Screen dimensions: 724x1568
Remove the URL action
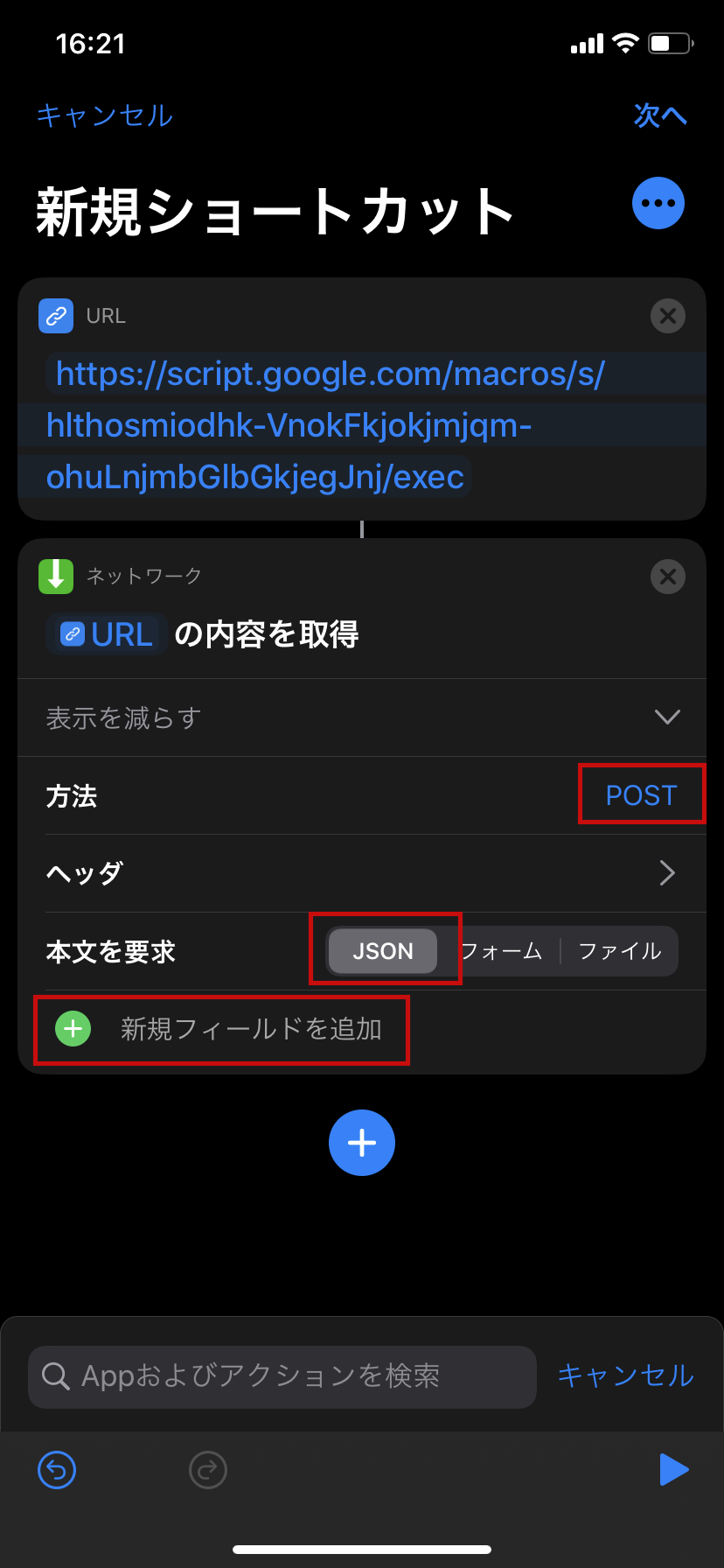click(667, 316)
